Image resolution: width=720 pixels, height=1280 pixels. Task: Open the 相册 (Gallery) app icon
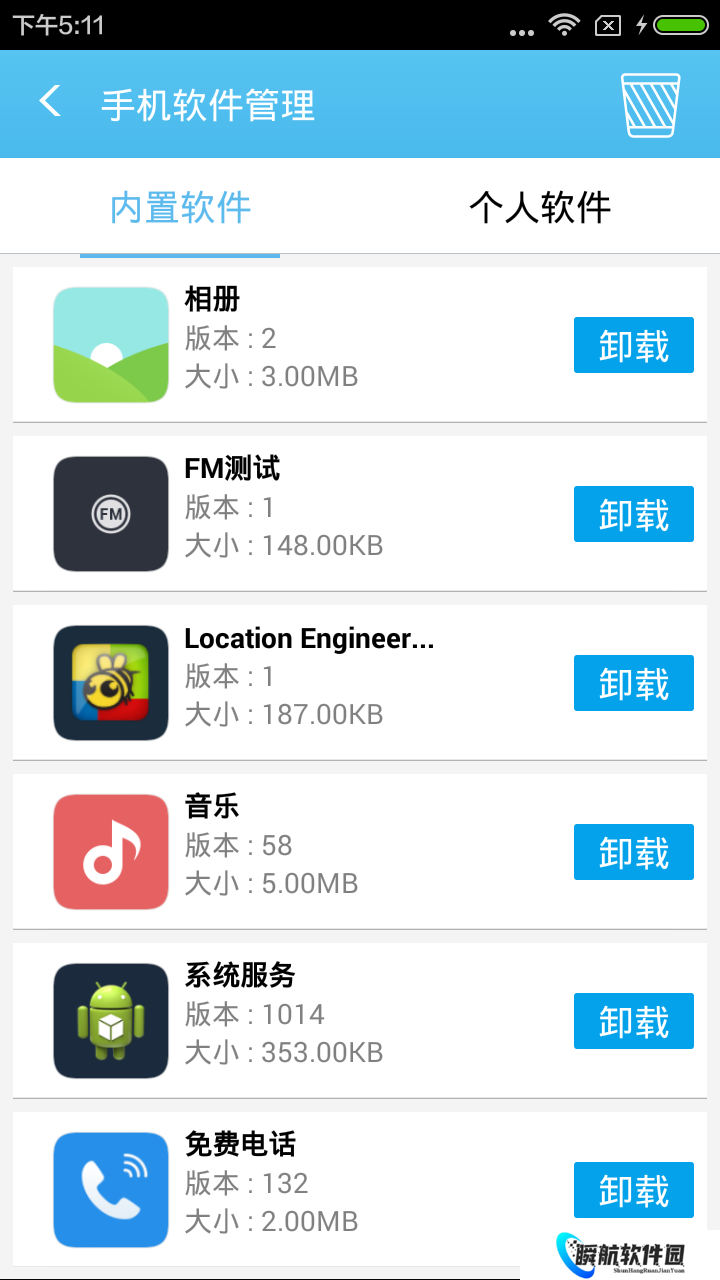tap(110, 344)
